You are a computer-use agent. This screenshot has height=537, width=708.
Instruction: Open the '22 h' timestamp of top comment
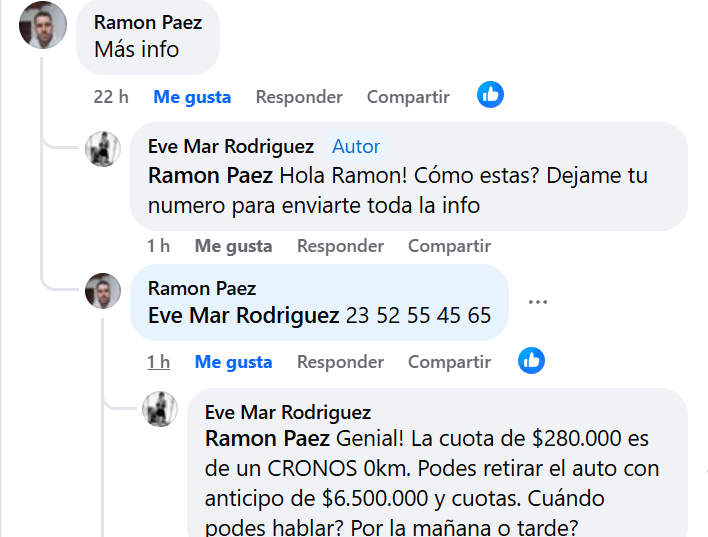click(x=111, y=97)
